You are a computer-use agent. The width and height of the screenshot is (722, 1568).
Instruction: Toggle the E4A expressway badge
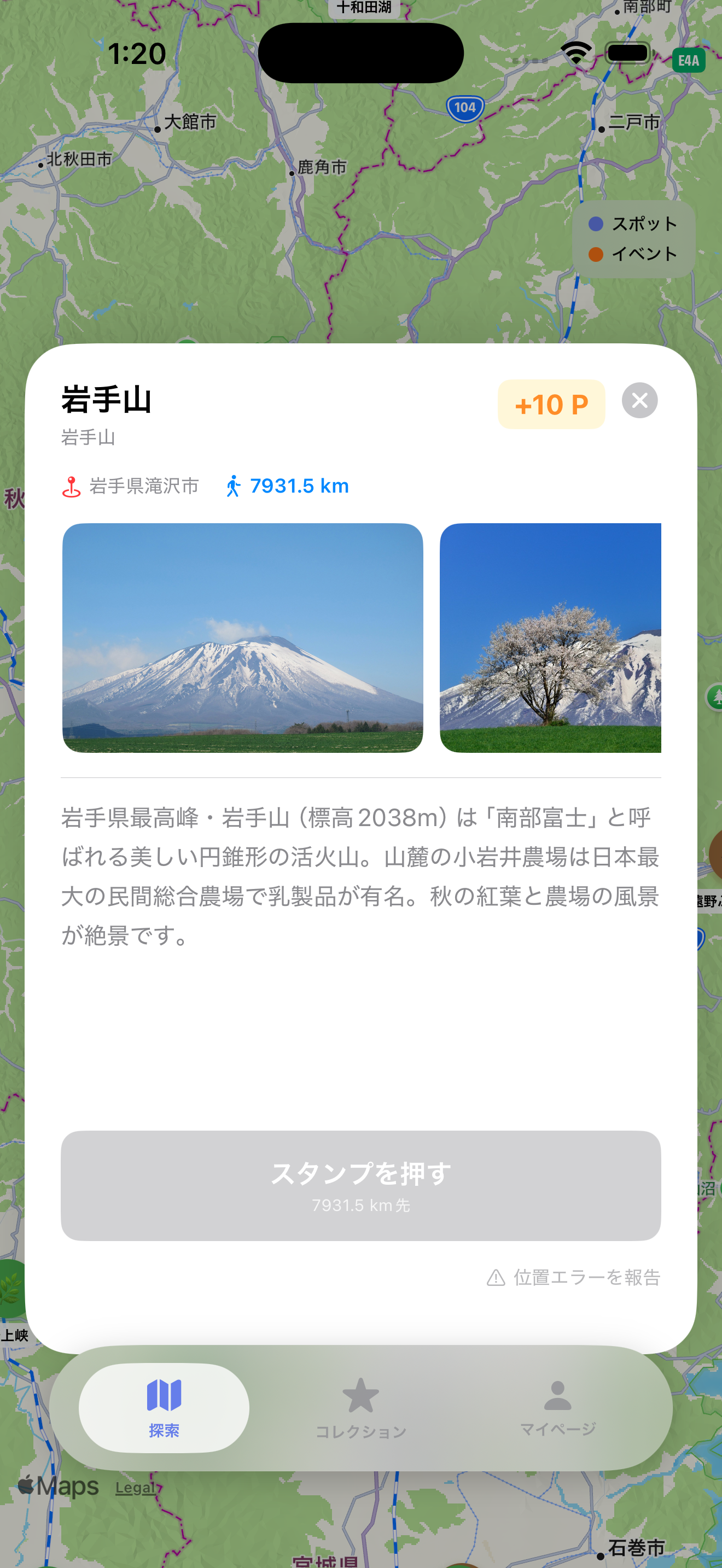click(689, 61)
